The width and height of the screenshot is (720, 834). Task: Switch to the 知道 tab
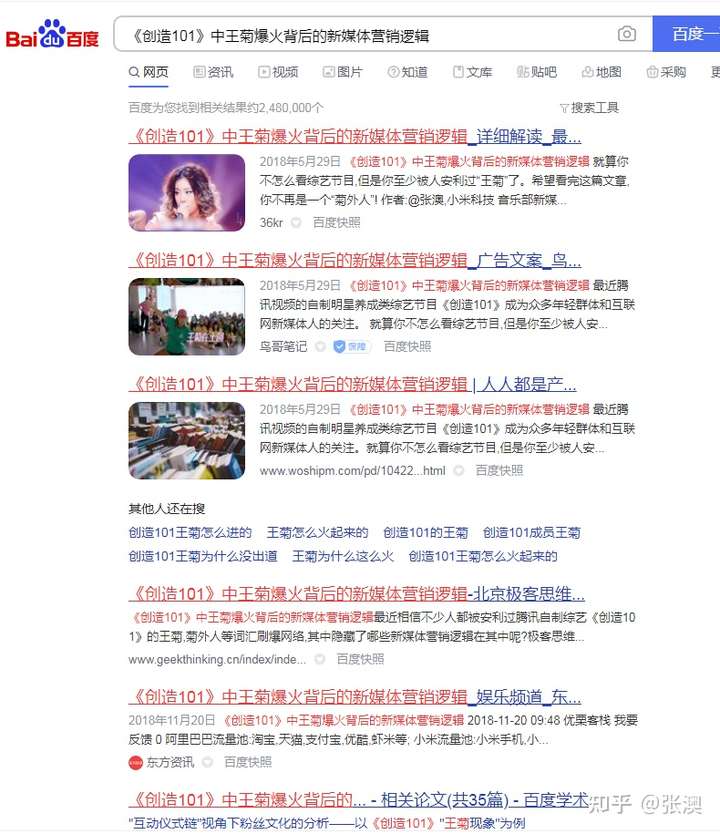coord(407,72)
